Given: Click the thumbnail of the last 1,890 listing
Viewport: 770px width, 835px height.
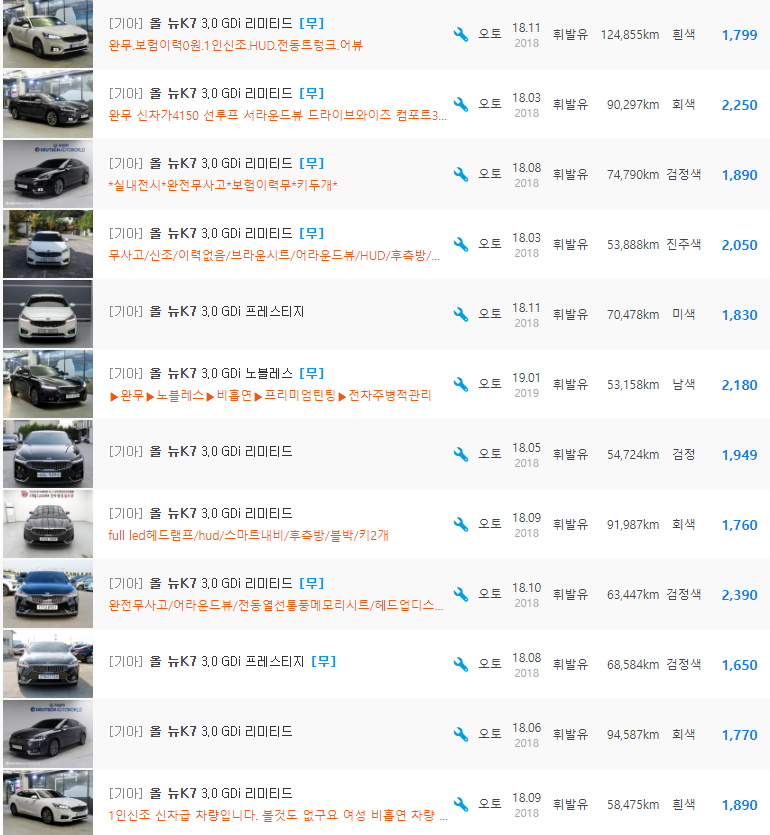Looking at the screenshot, I should pos(47,803).
